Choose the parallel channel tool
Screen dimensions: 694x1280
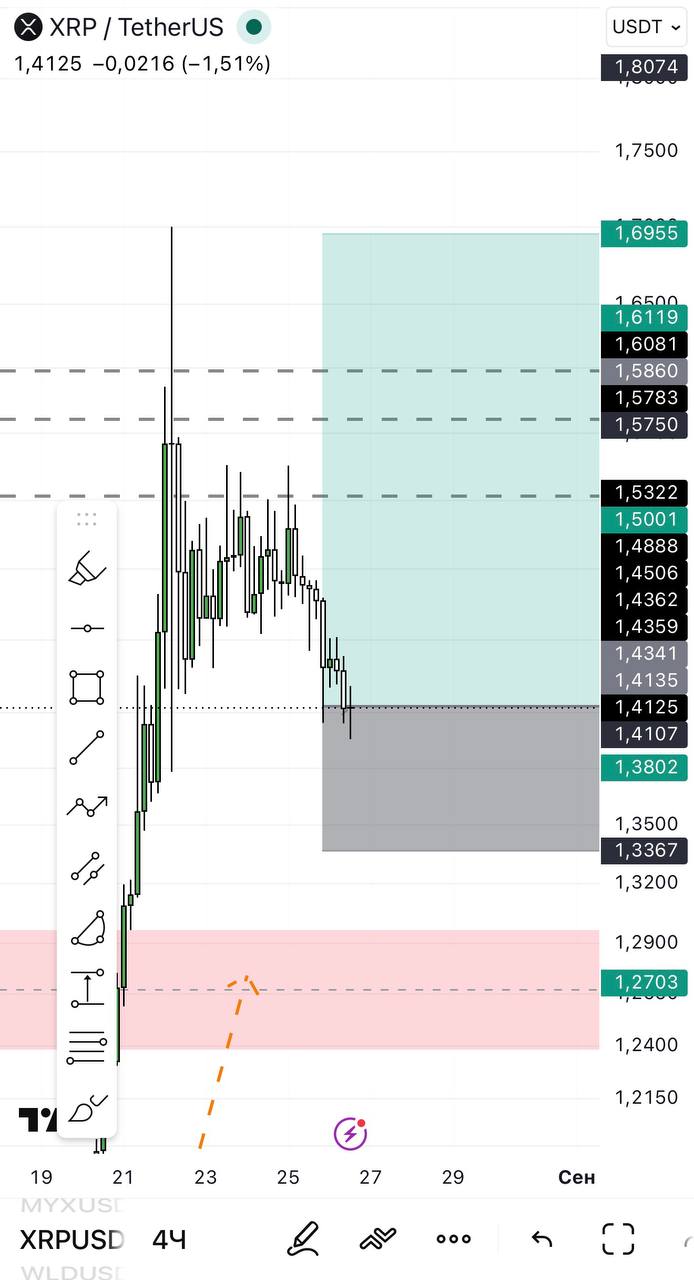pos(87,868)
